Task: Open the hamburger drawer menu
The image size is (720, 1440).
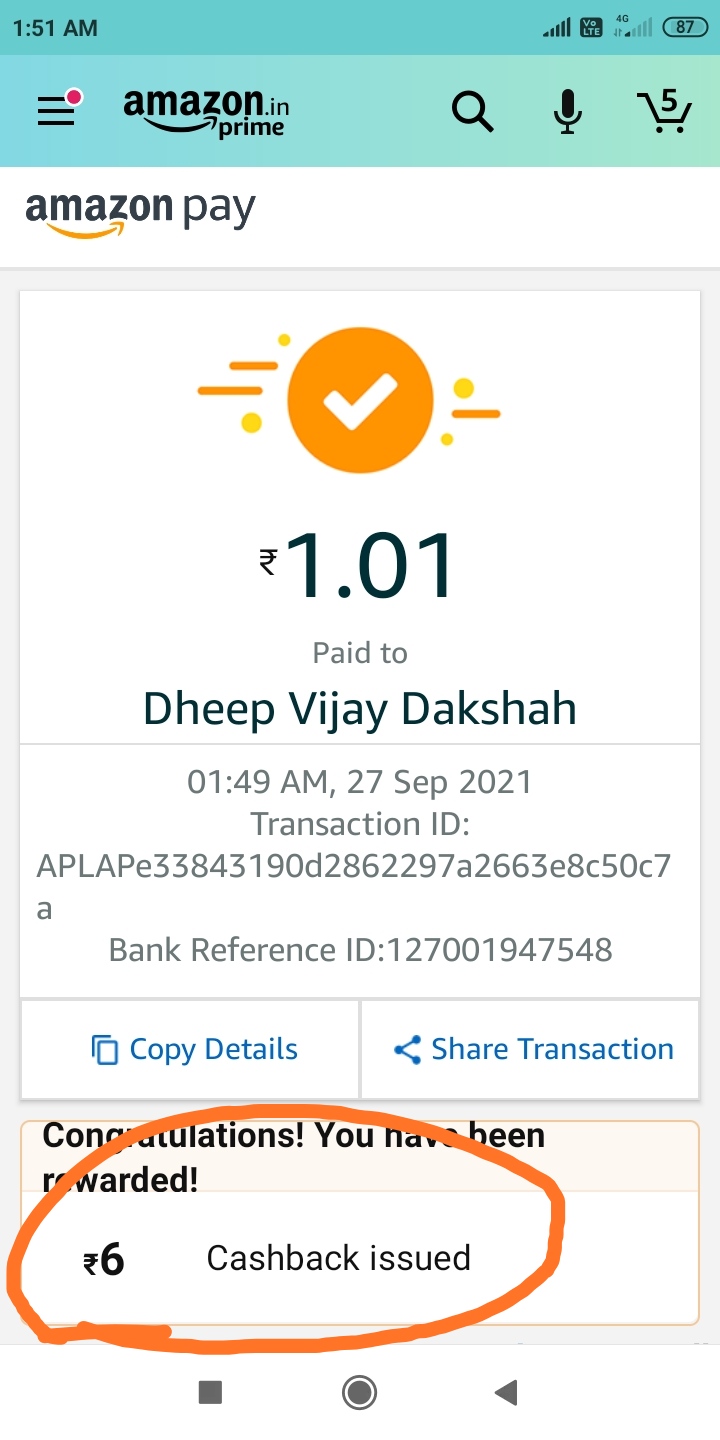Action: click(x=58, y=110)
